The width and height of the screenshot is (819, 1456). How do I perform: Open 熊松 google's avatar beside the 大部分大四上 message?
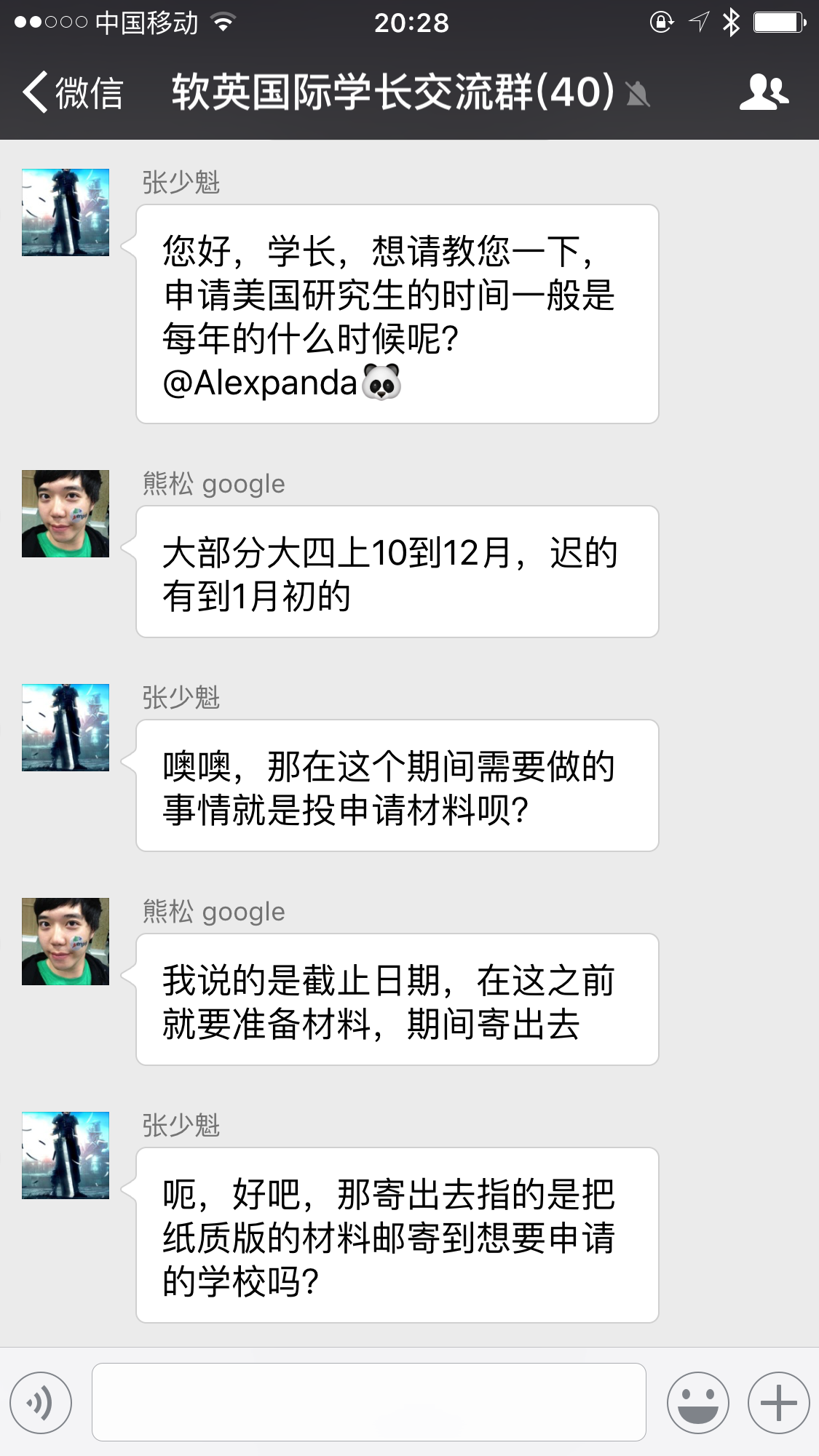tap(66, 514)
